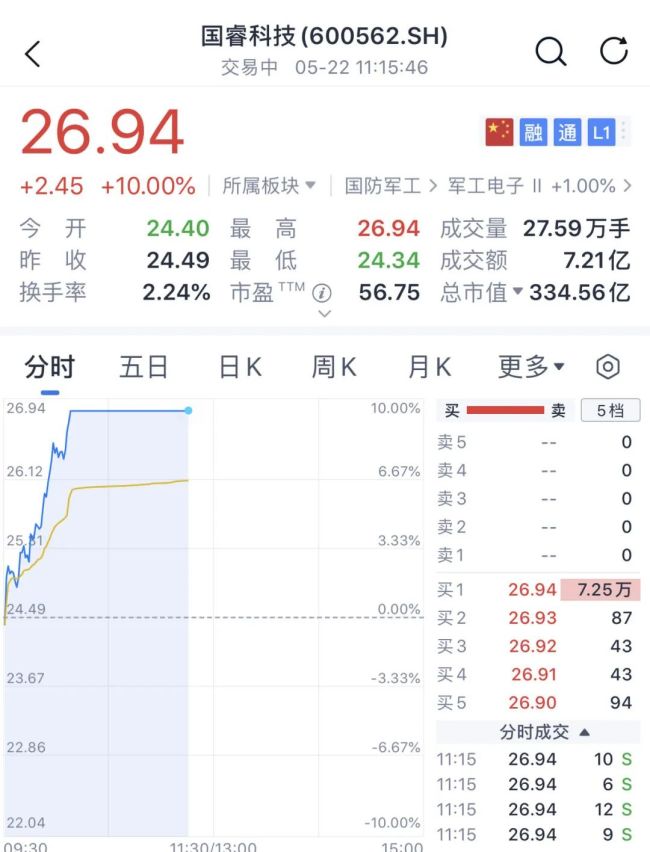Image resolution: width=650 pixels, height=852 pixels.
Task: Open the stock search icon
Action: click(550, 51)
